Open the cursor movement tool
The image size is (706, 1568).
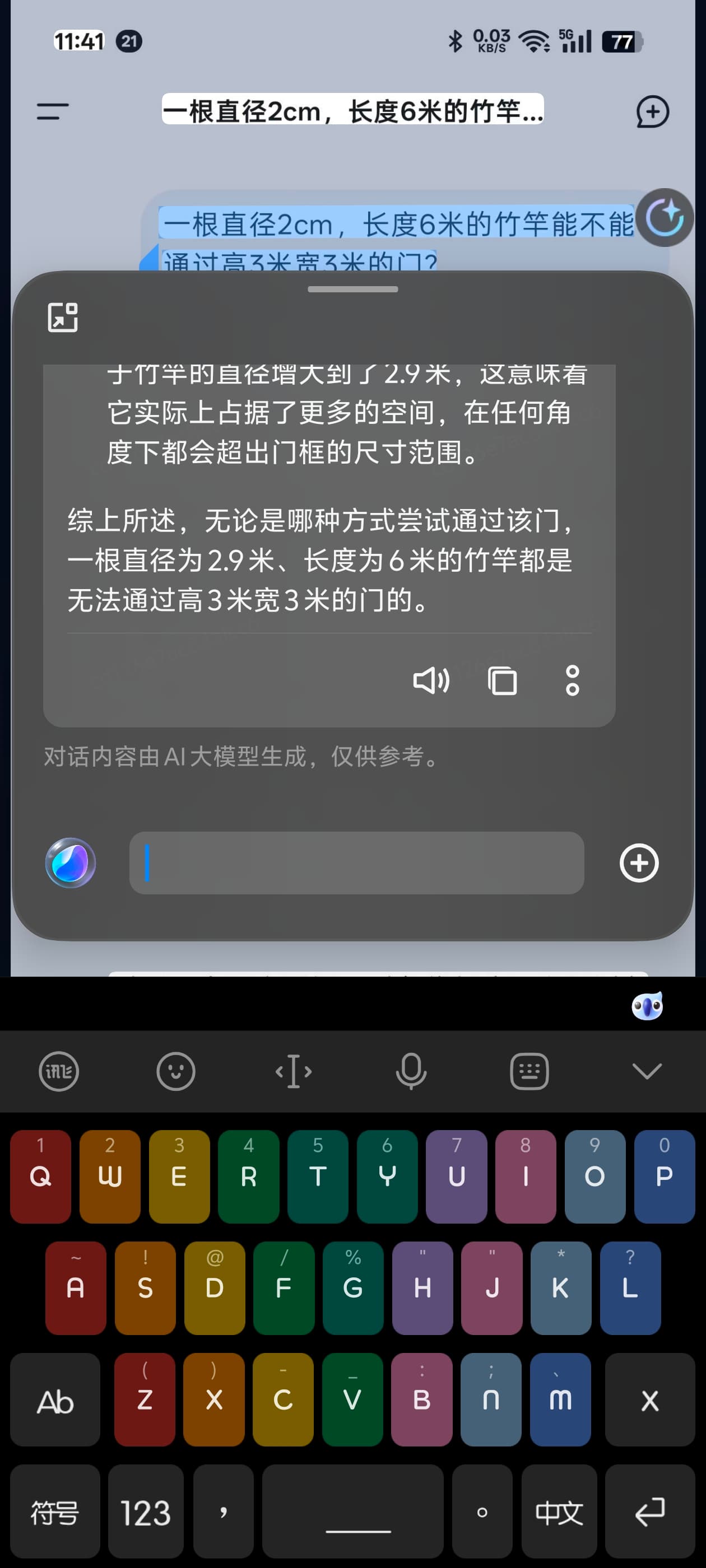point(294,1071)
